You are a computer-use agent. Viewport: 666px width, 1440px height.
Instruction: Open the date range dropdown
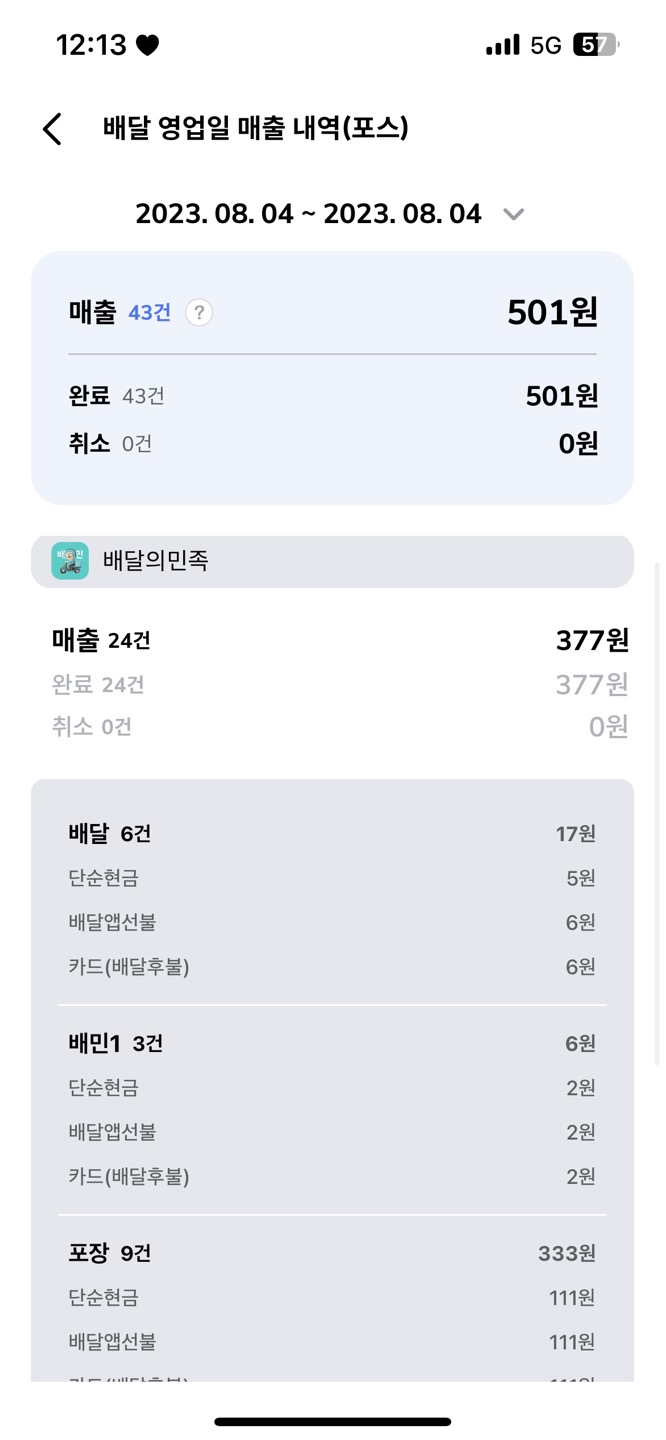click(513, 214)
